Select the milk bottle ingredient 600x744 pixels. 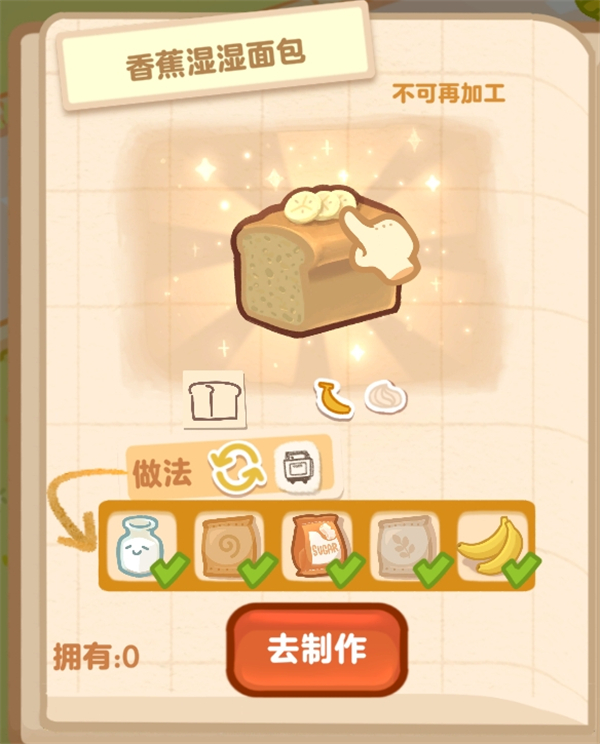(138, 546)
